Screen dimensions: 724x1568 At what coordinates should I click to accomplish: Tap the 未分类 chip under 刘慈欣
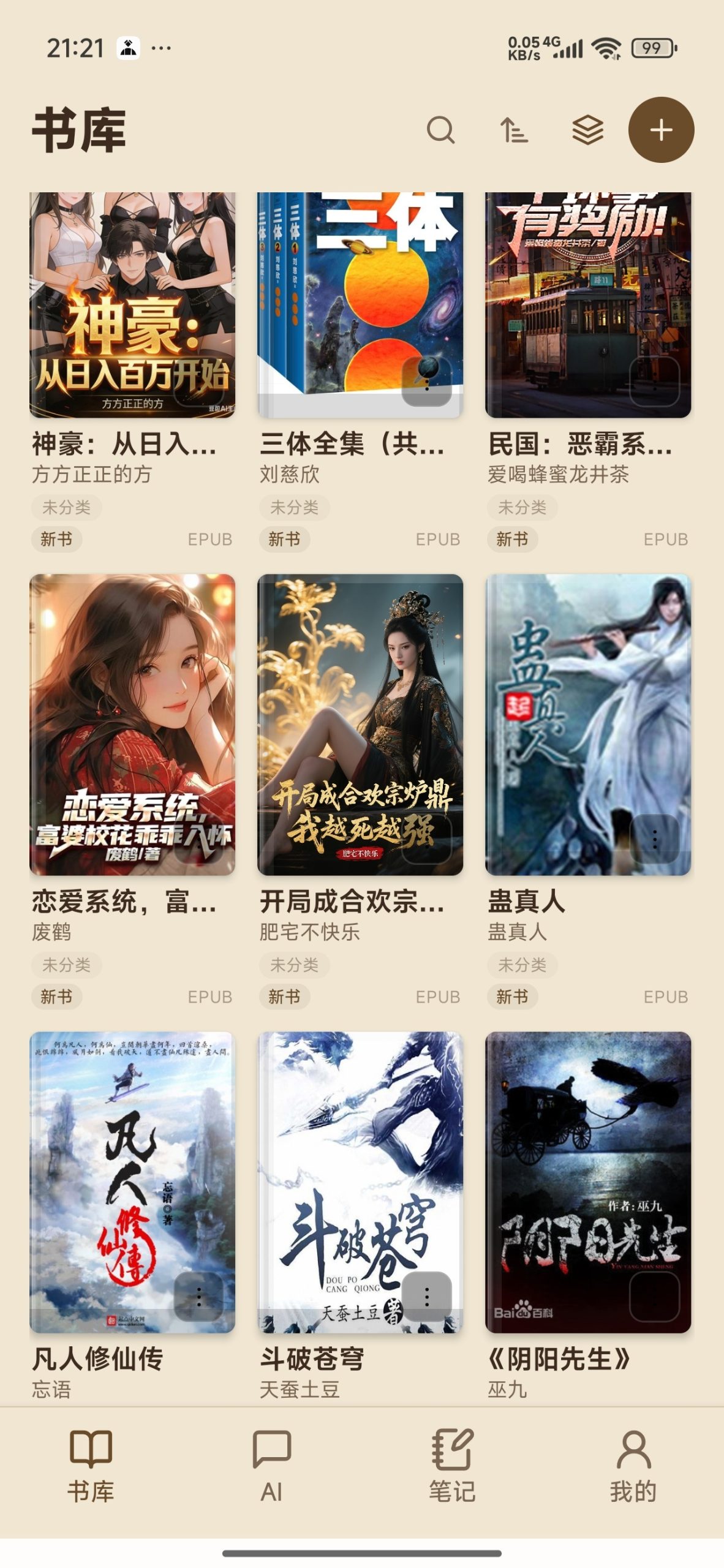[x=295, y=507]
